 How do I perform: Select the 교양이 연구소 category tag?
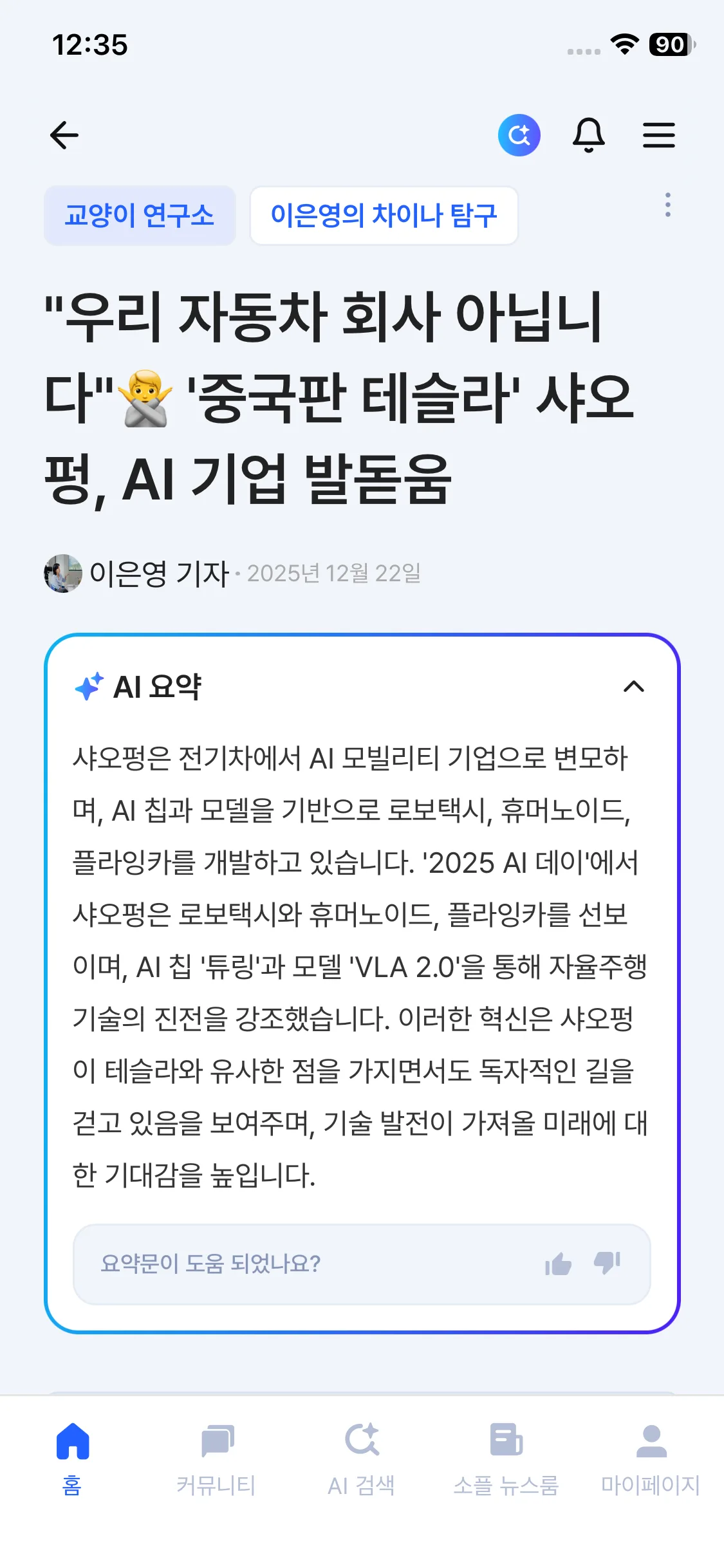click(140, 215)
